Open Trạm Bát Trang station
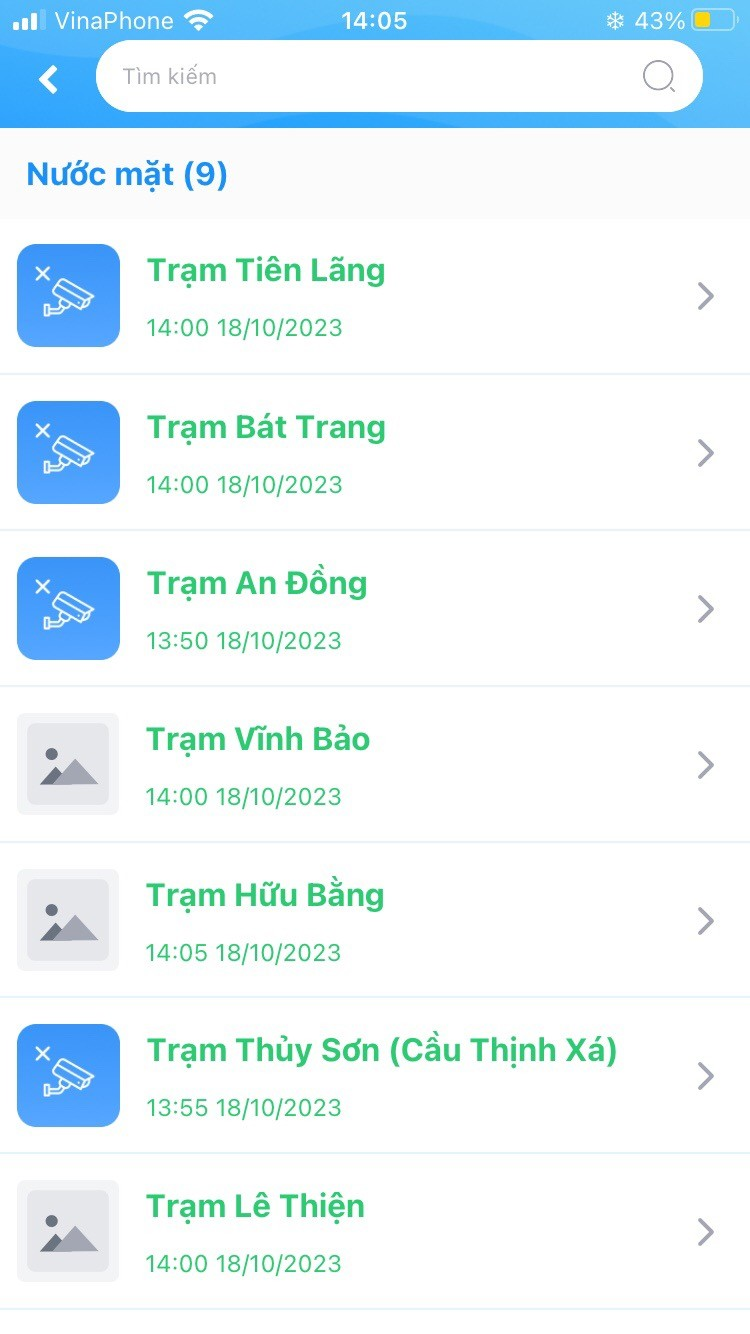 tap(375, 453)
